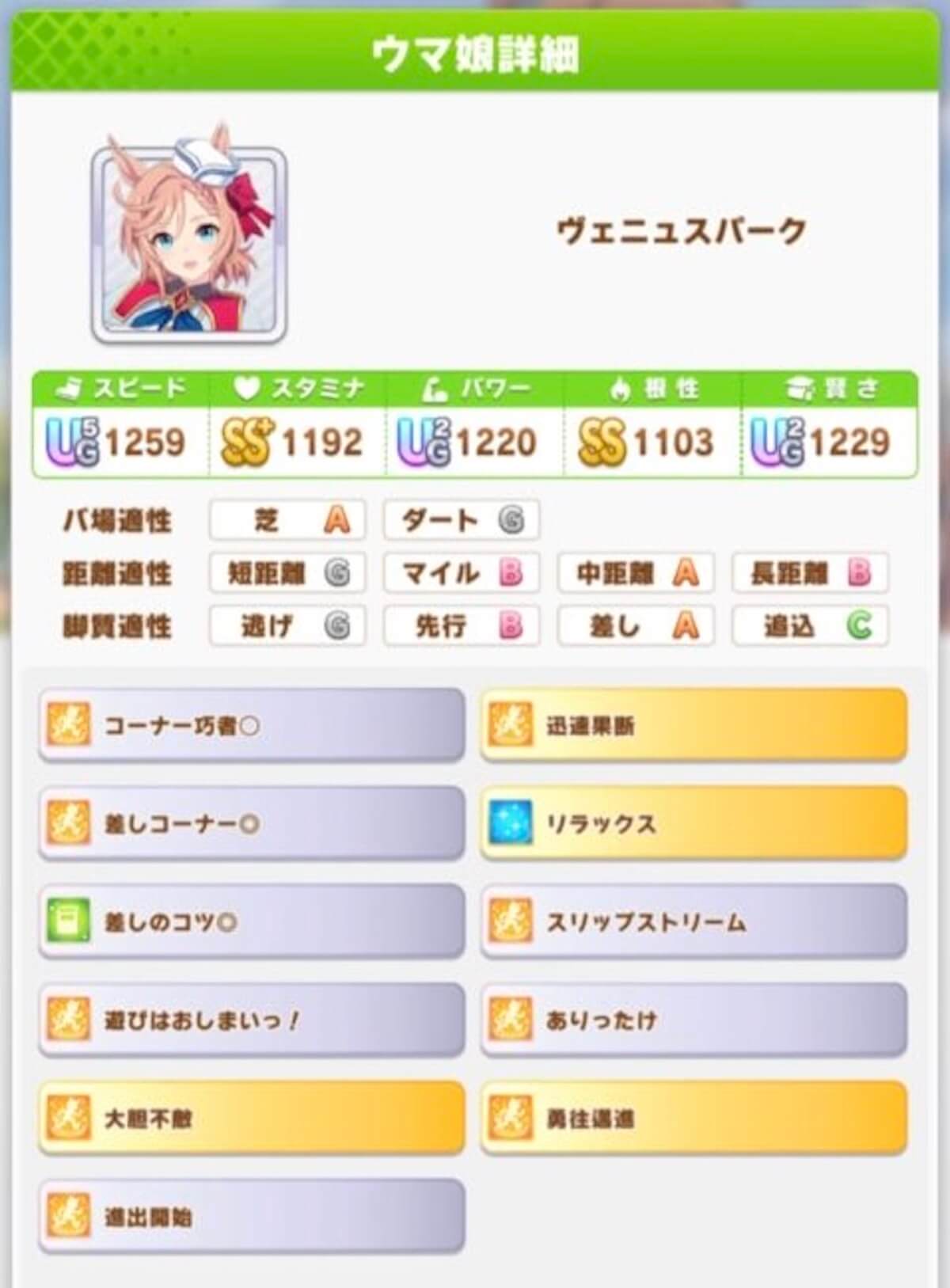
Task: Show details for 遊びはおしまいっ！
Action: (x=251, y=1020)
